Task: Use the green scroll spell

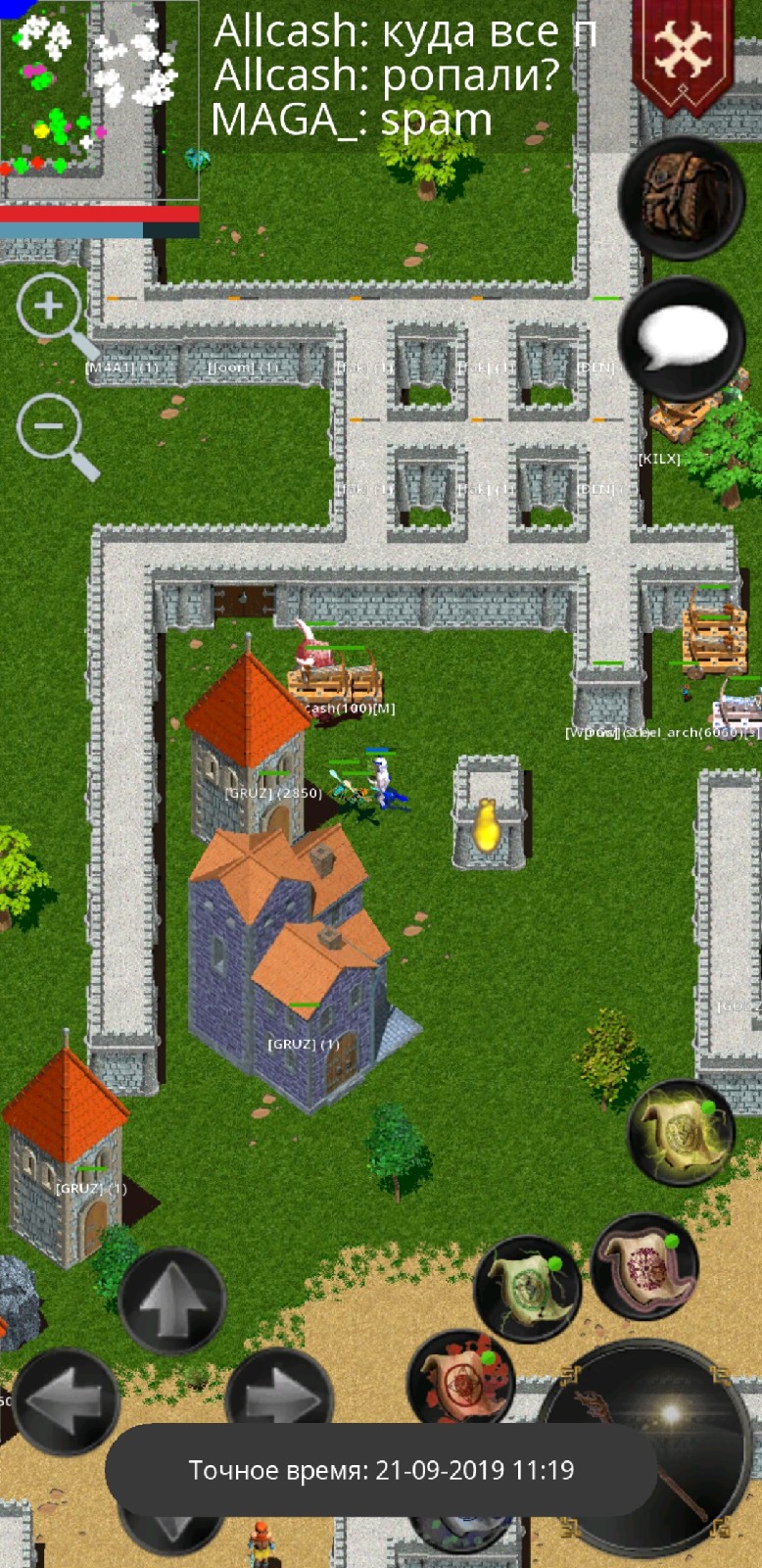Action: 527,1289
